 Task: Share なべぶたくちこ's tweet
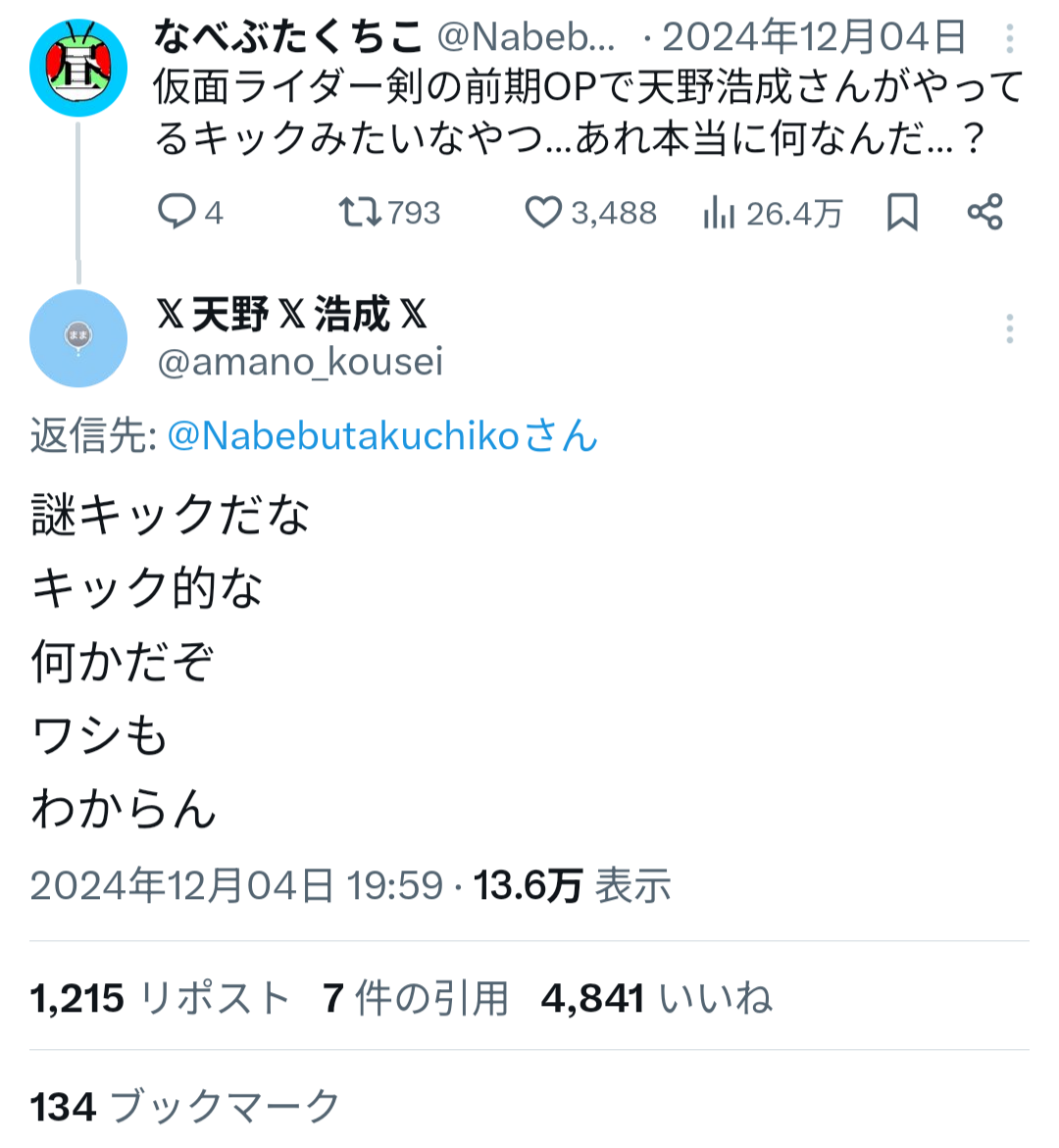coord(984,213)
